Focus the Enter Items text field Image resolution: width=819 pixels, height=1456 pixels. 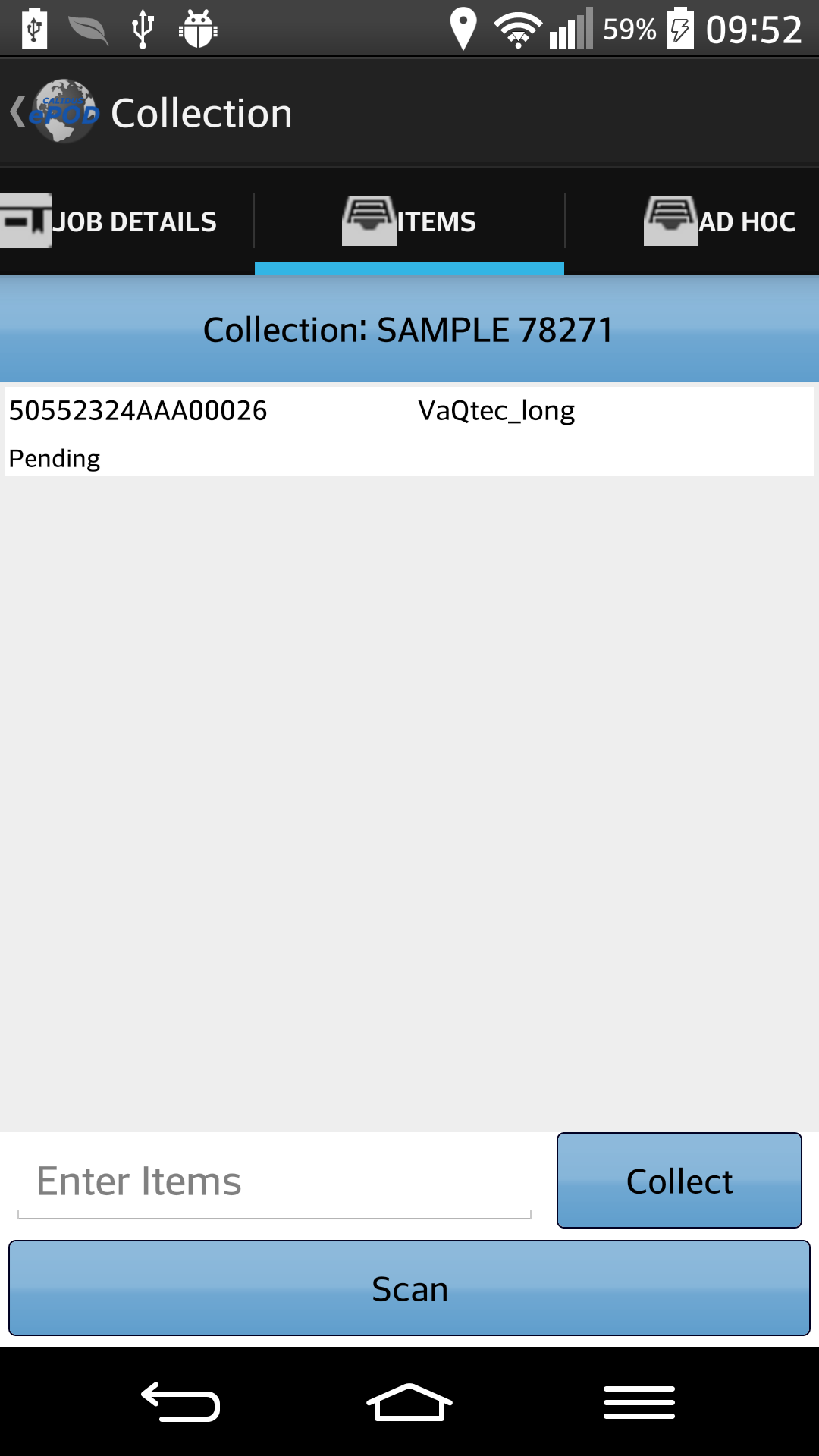click(x=274, y=1181)
